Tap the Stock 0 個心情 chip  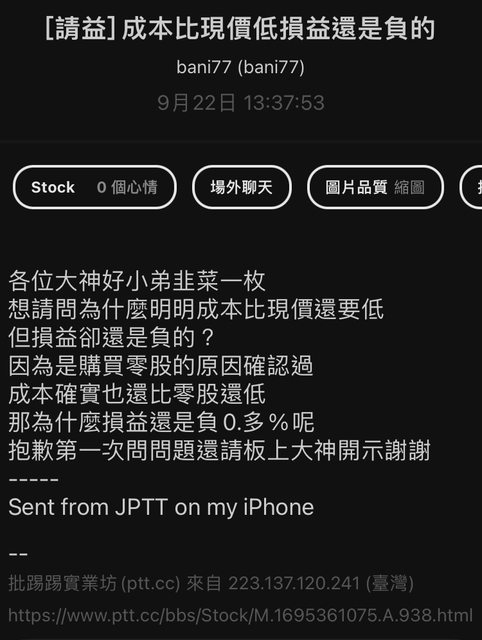(95, 187)
